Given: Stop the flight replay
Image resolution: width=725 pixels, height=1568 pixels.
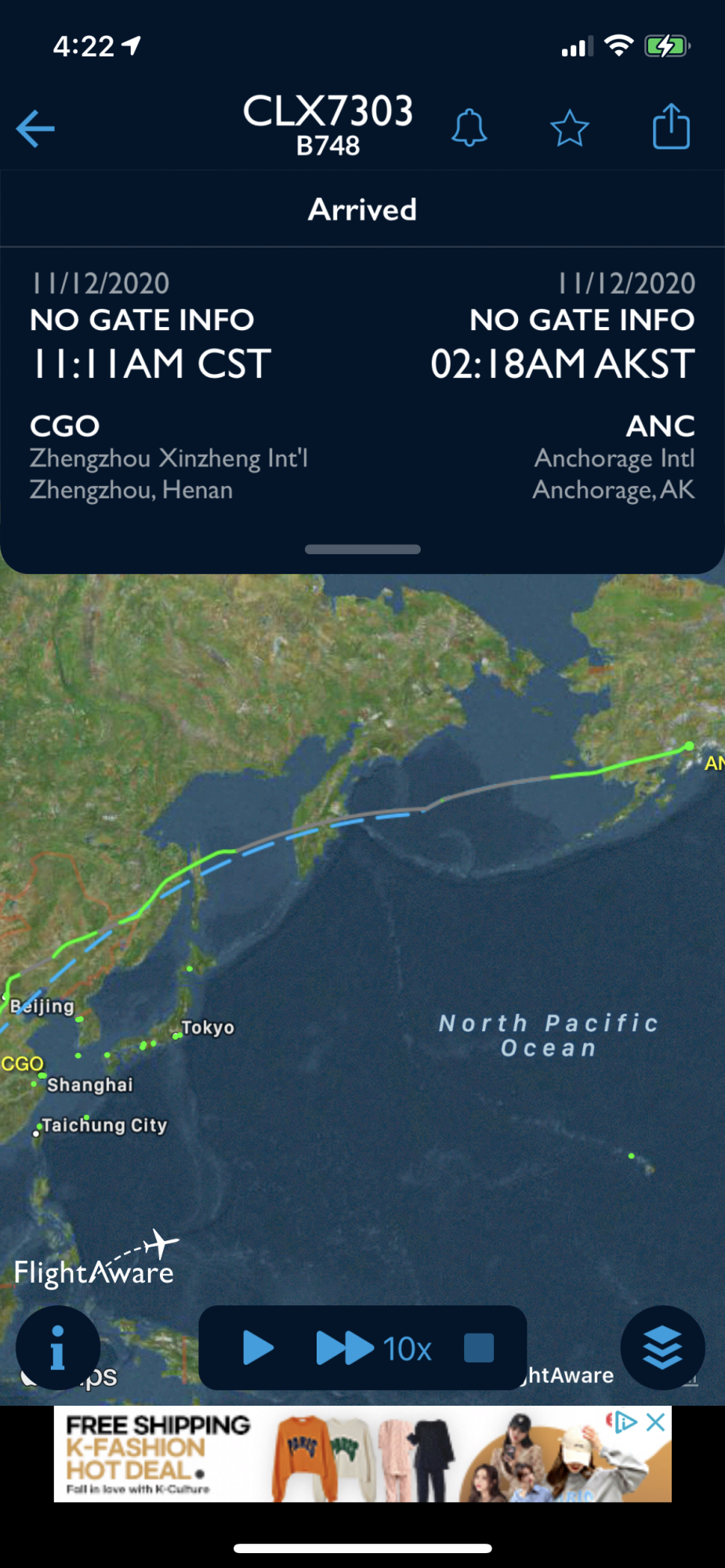Looking at the screenshot, I should 478,1348.
